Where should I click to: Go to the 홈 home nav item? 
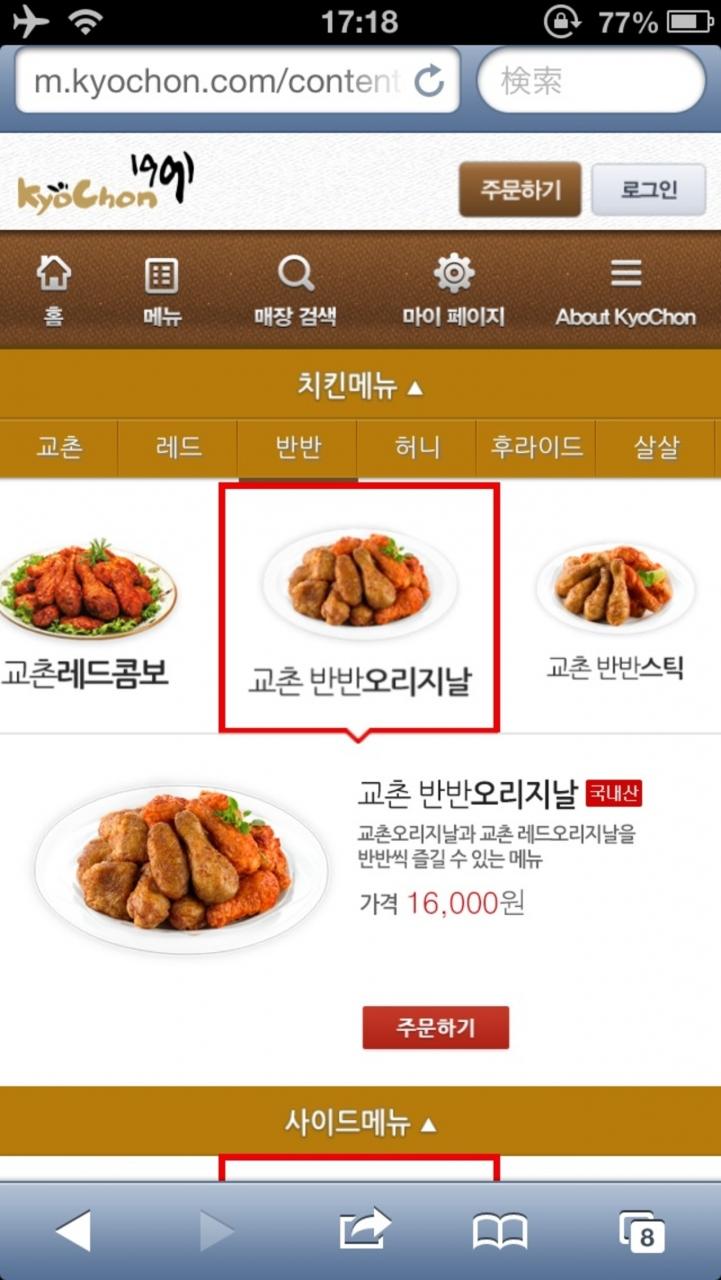point(54,291)
